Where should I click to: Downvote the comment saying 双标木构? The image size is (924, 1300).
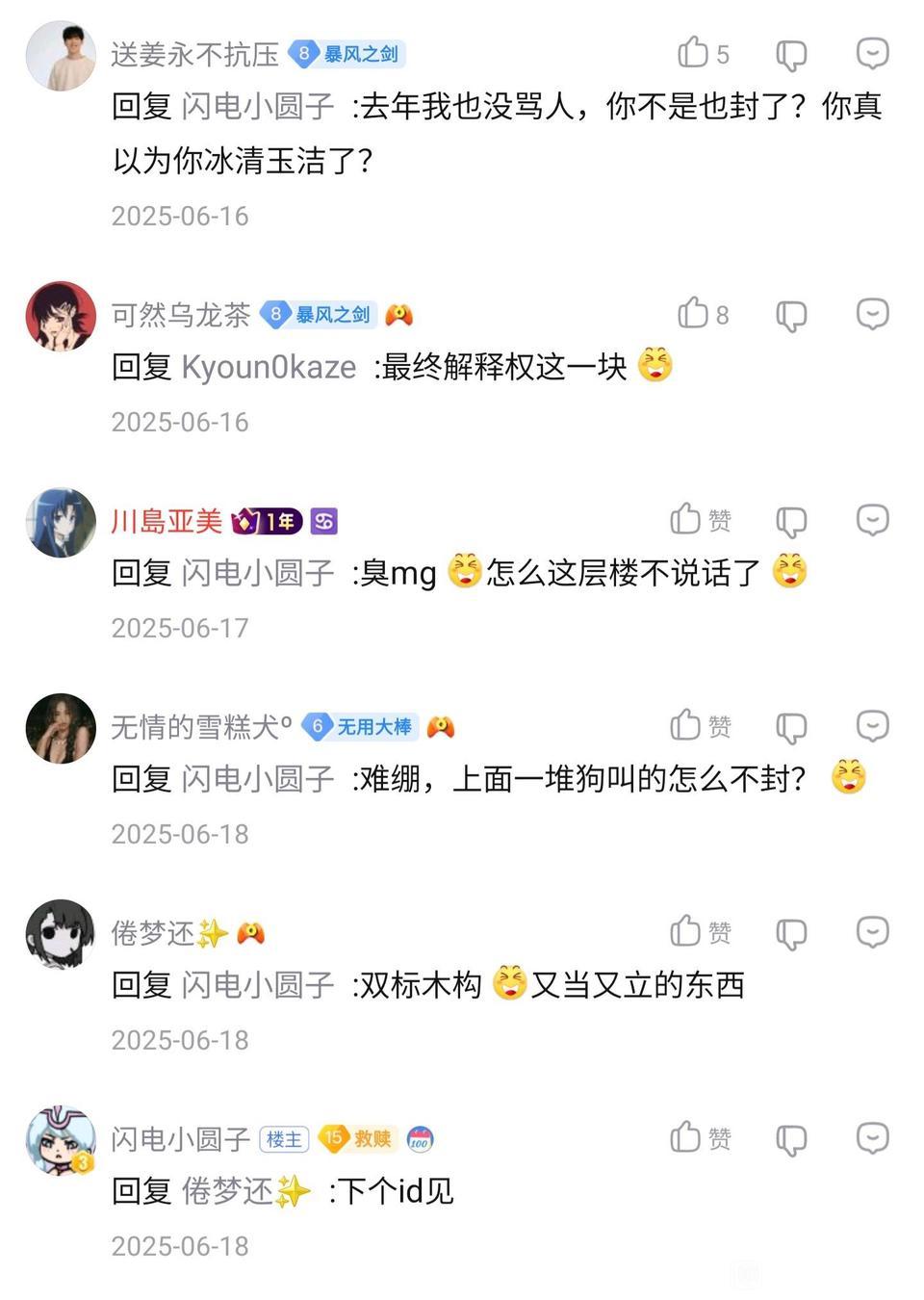coord(791,933)
